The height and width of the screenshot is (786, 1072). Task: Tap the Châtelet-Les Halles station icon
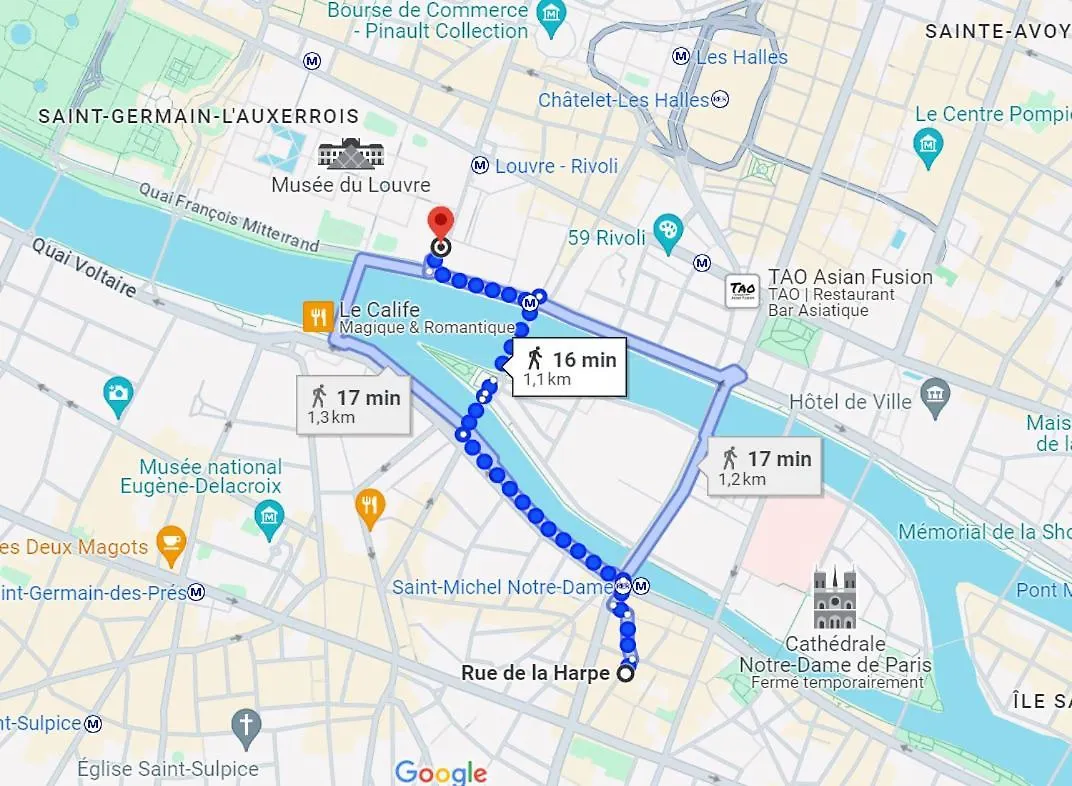point(720,99)
